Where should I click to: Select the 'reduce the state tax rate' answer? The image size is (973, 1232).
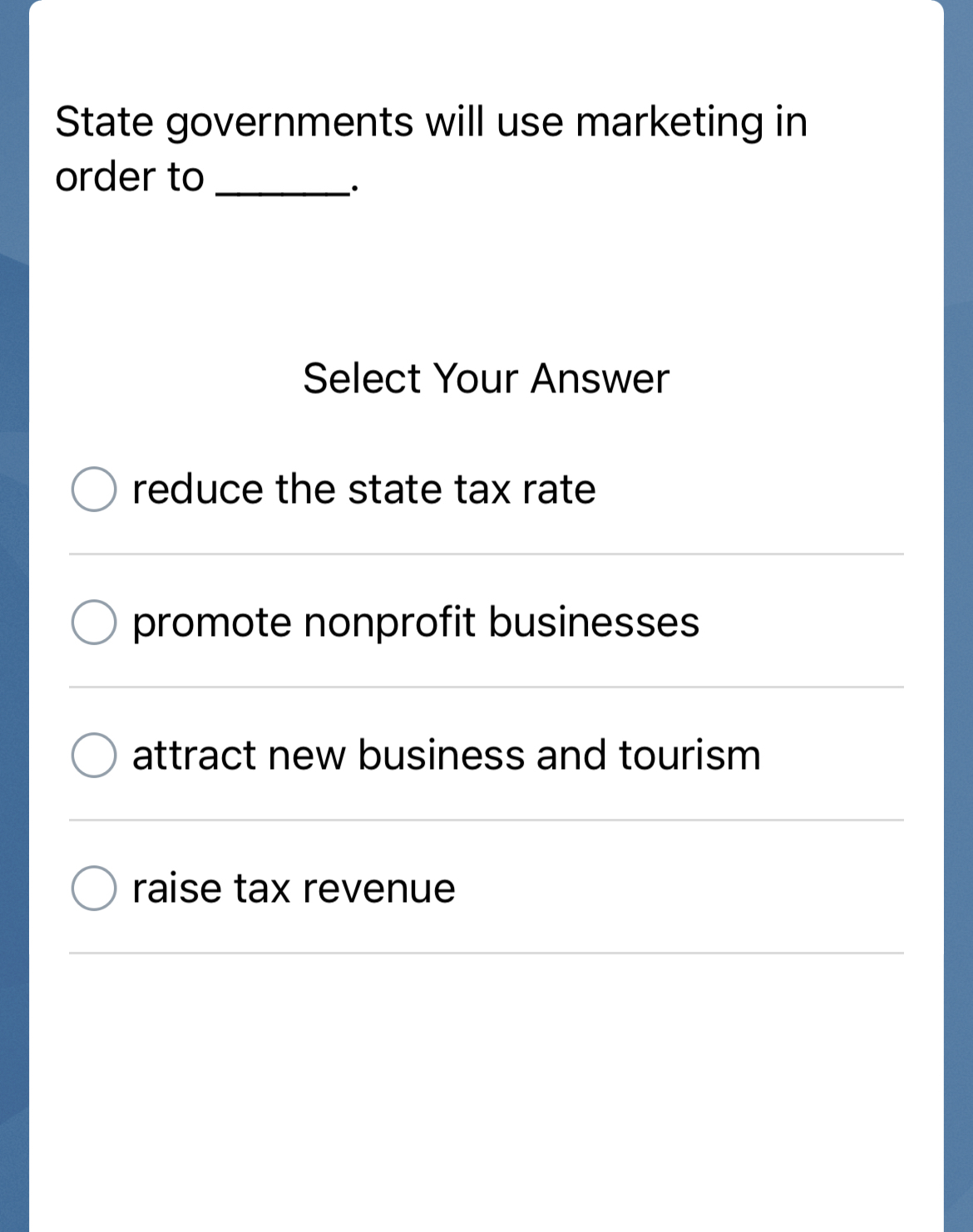tap(94, 489)
